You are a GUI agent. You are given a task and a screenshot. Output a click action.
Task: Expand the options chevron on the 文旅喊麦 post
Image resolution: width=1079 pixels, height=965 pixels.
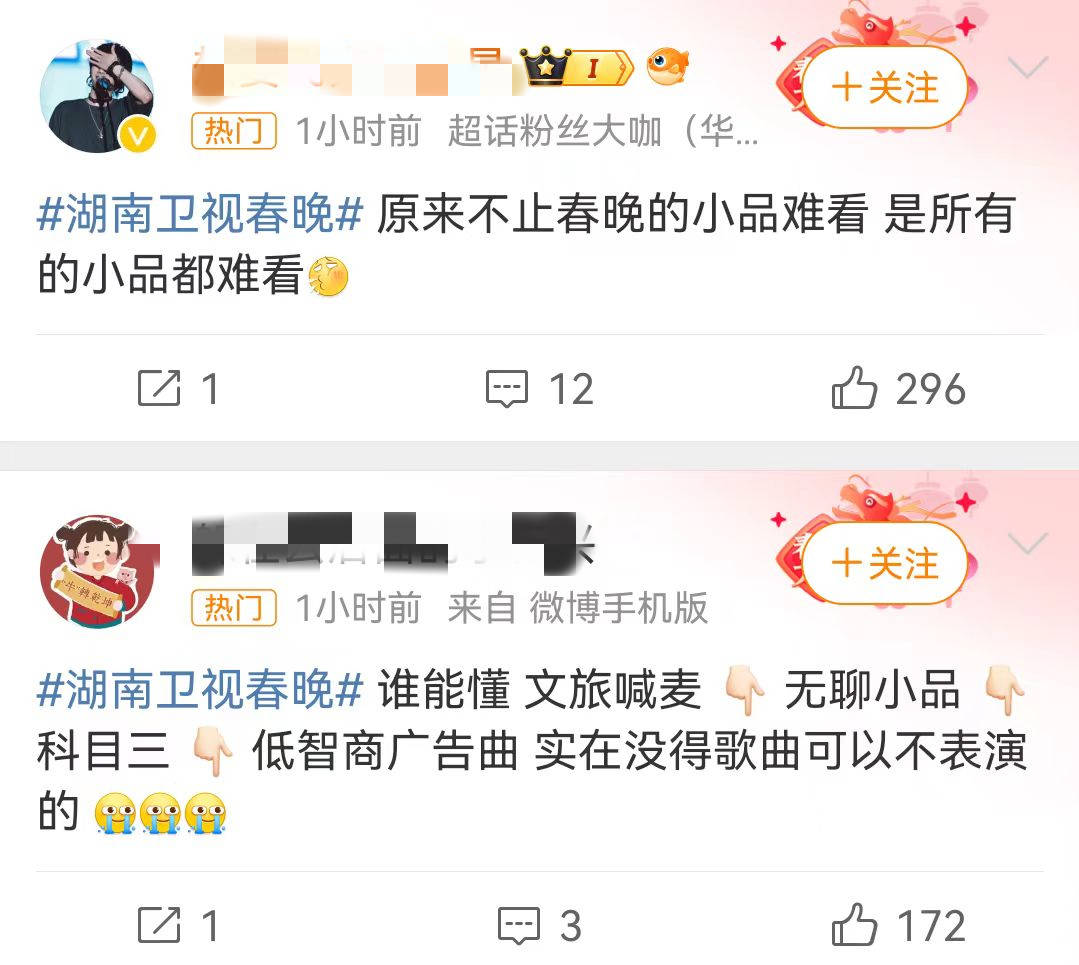1027,543
